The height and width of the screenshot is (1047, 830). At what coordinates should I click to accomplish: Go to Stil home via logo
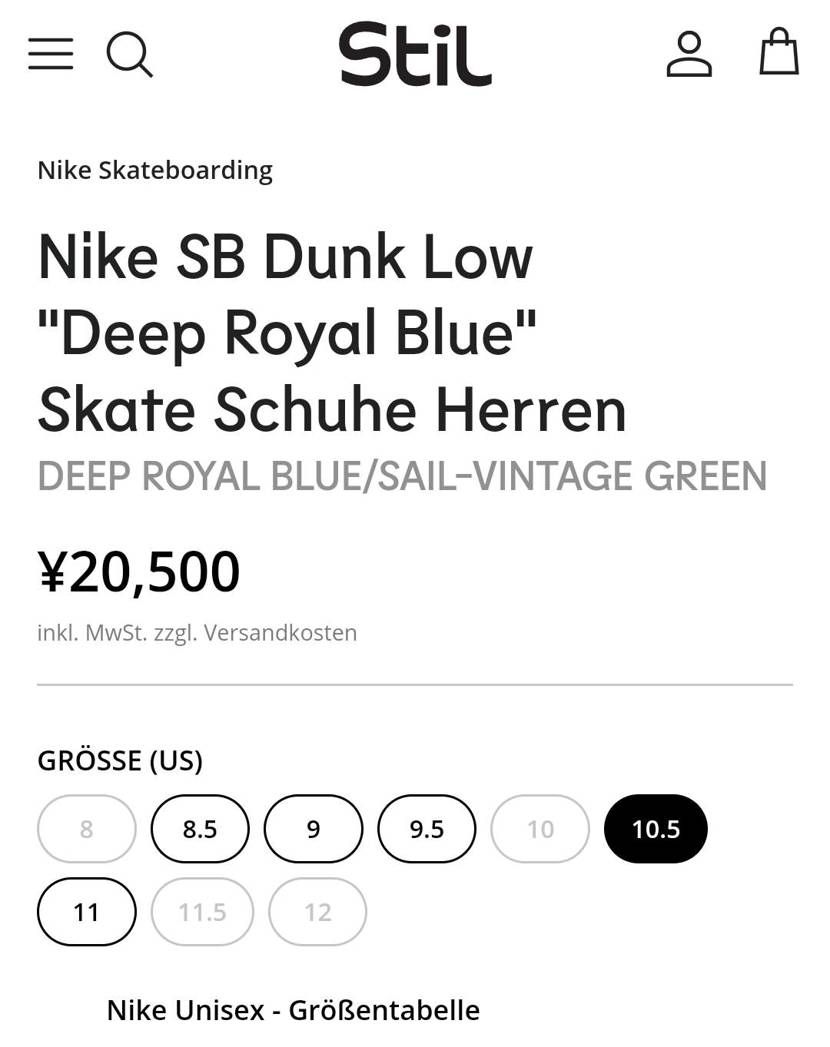pyautogui.click(x=415, y=54)
